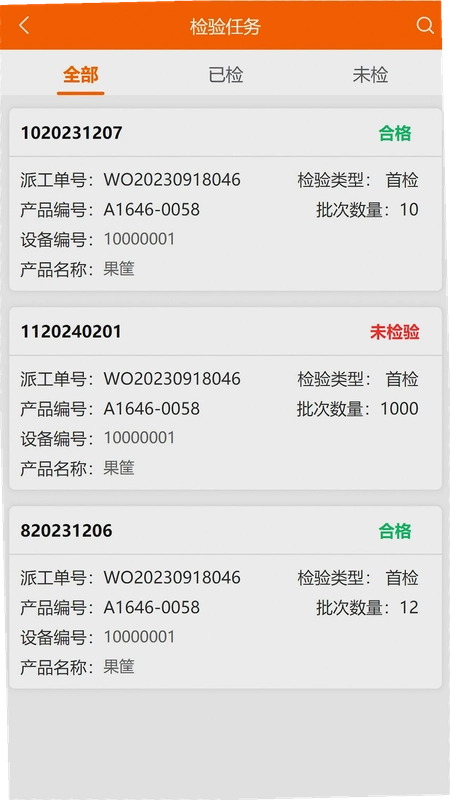Select the 全部 tab
The height and width of the screenshot is (800, 450).
point(81,76)
